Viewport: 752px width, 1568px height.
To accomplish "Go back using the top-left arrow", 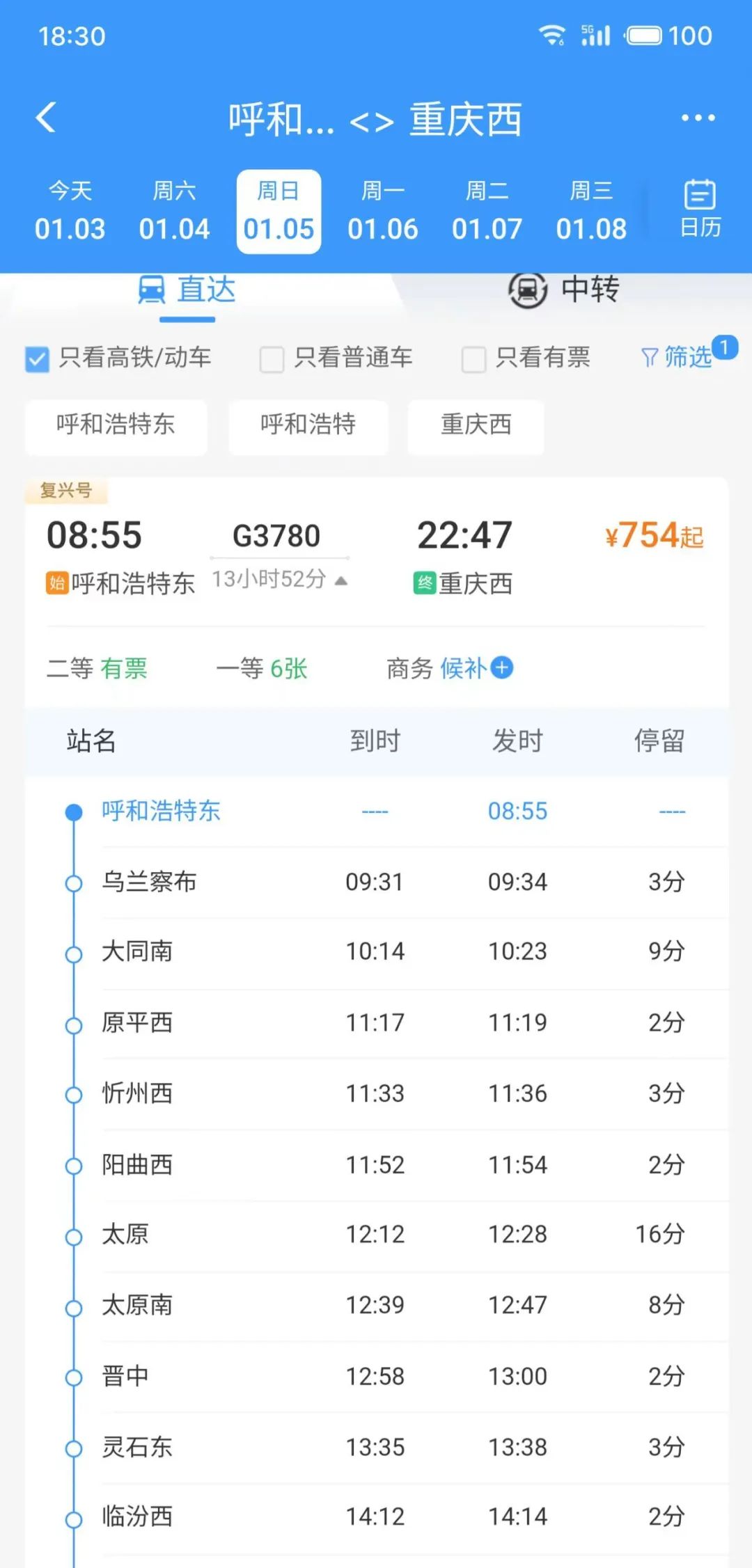I will pos(46,117).
